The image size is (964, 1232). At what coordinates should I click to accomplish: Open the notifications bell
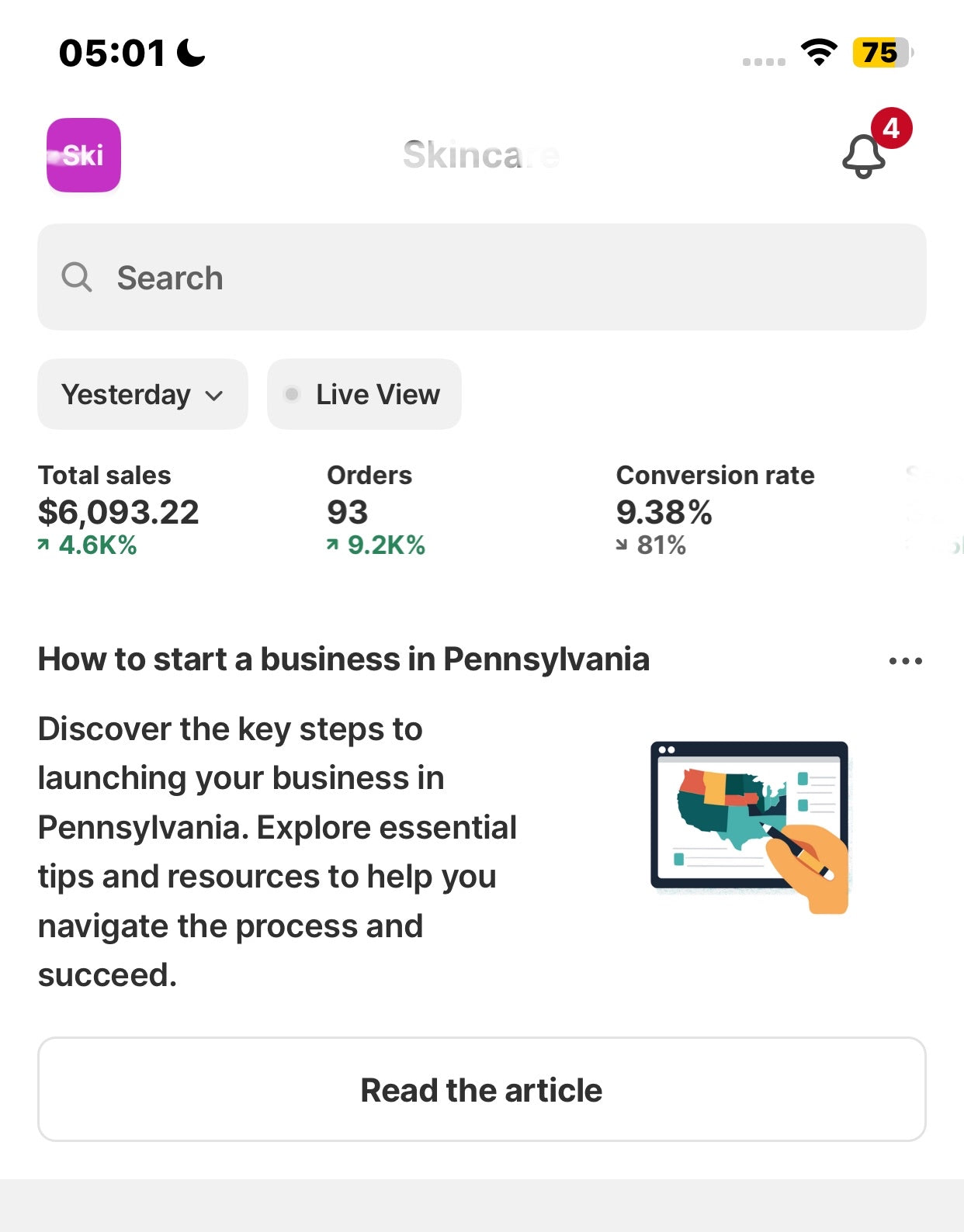click(864, 155)
